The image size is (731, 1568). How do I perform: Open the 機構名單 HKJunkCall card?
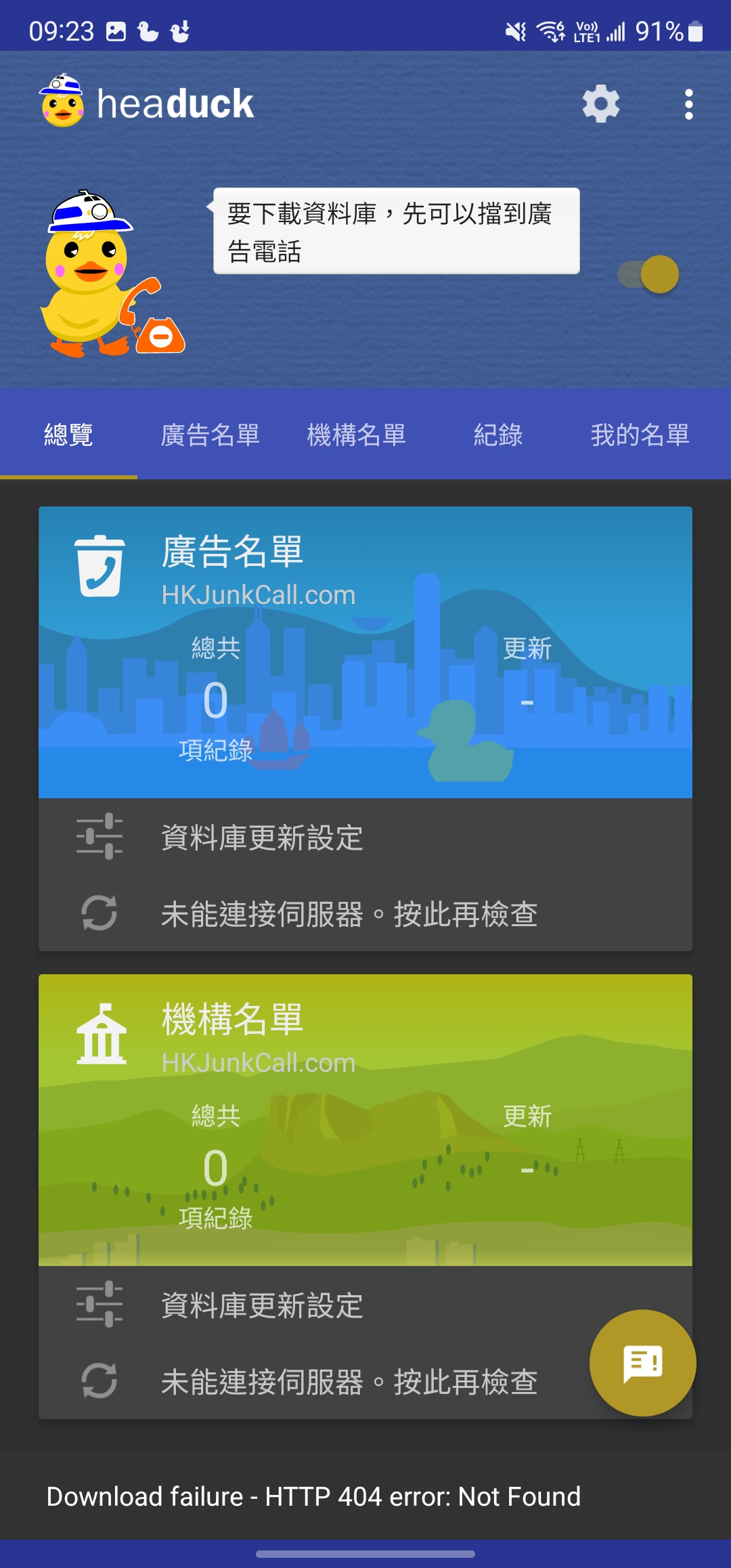coord(365,1119)
